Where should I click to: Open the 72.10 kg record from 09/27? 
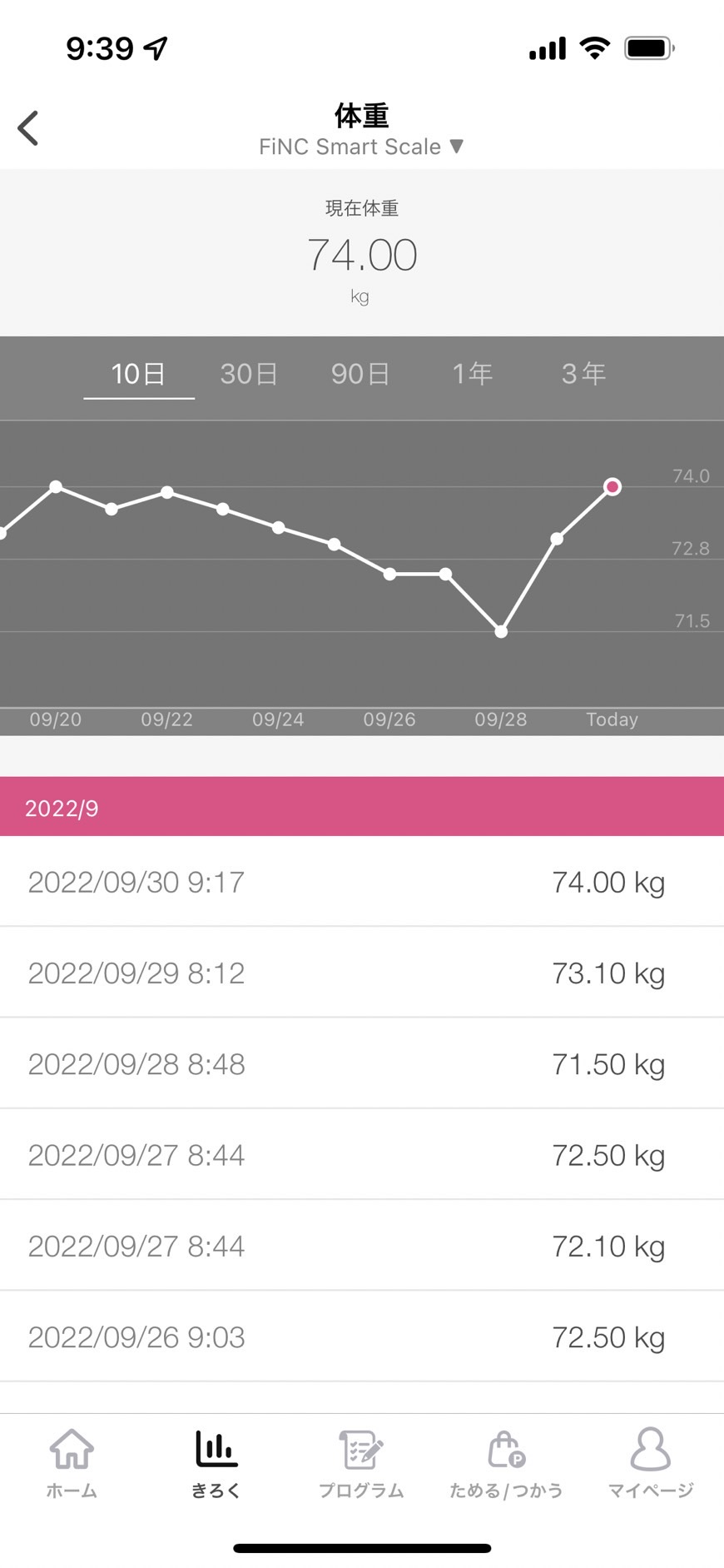click(362, 1246)
